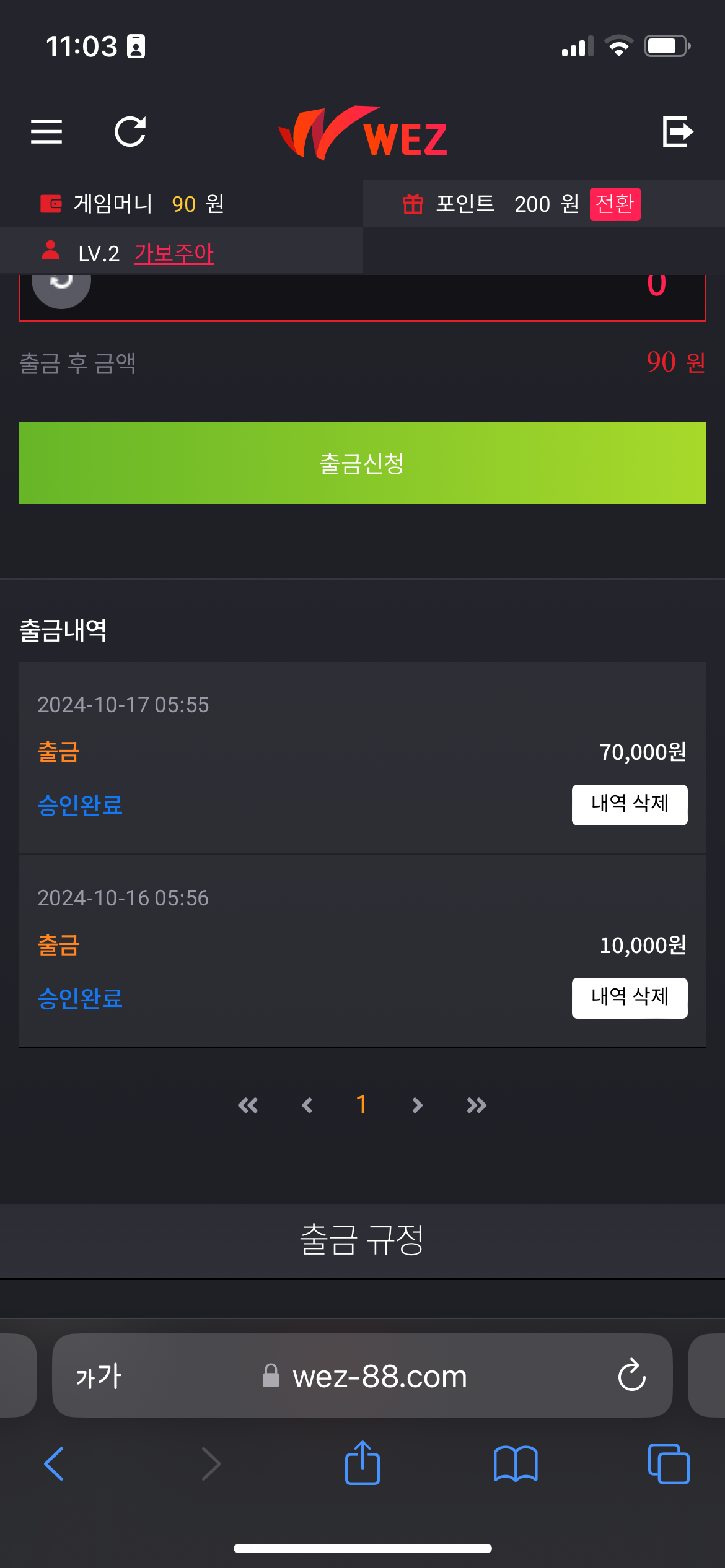Tap the green 출금신청 button
Screen dimensions: 725x1568
362,463
